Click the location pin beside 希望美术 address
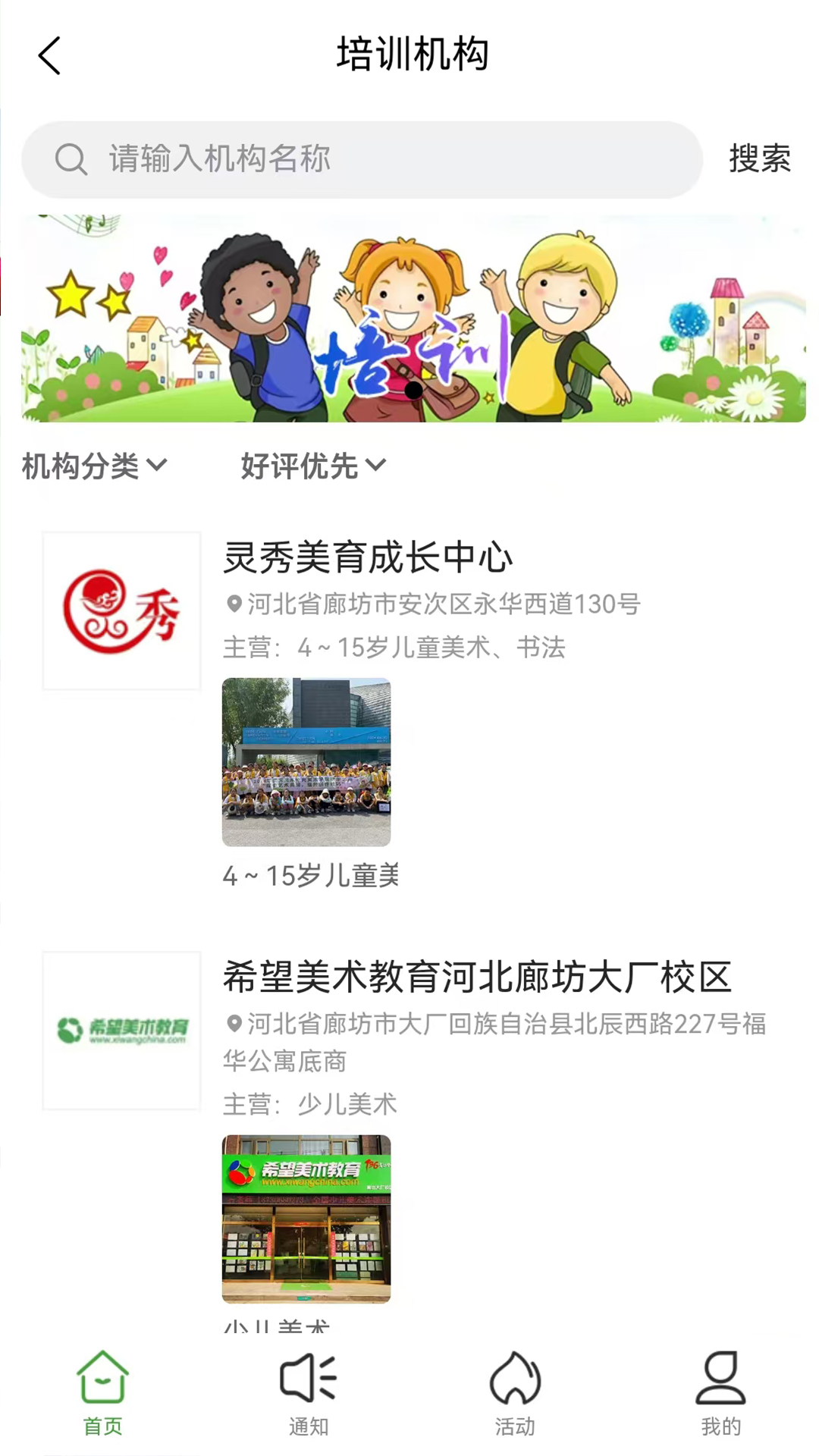Image resolution: width=819 pixels, height=1456 pixels. click(x=231, y=1025)
